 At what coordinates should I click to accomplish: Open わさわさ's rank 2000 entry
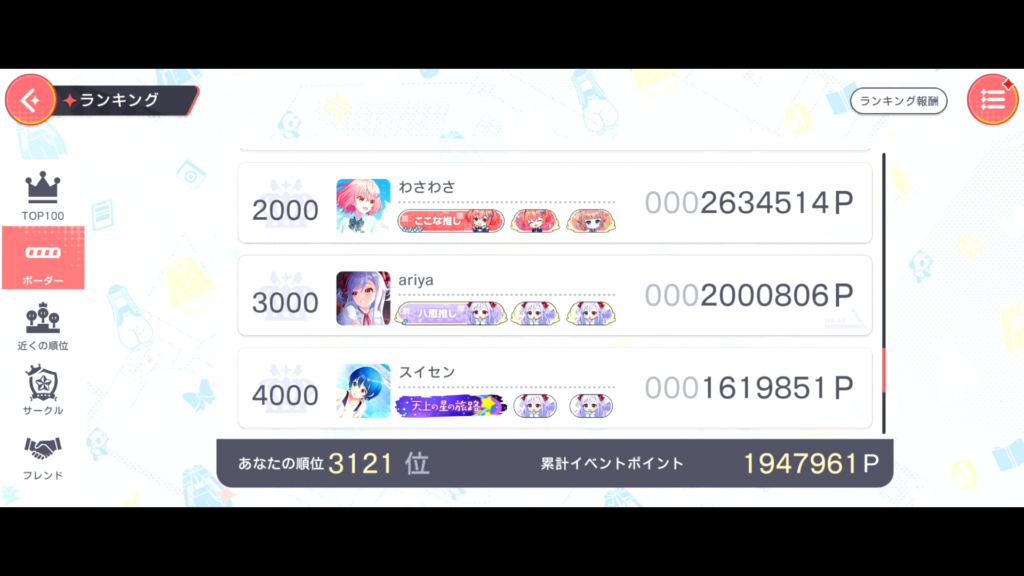tap(555, 204)
